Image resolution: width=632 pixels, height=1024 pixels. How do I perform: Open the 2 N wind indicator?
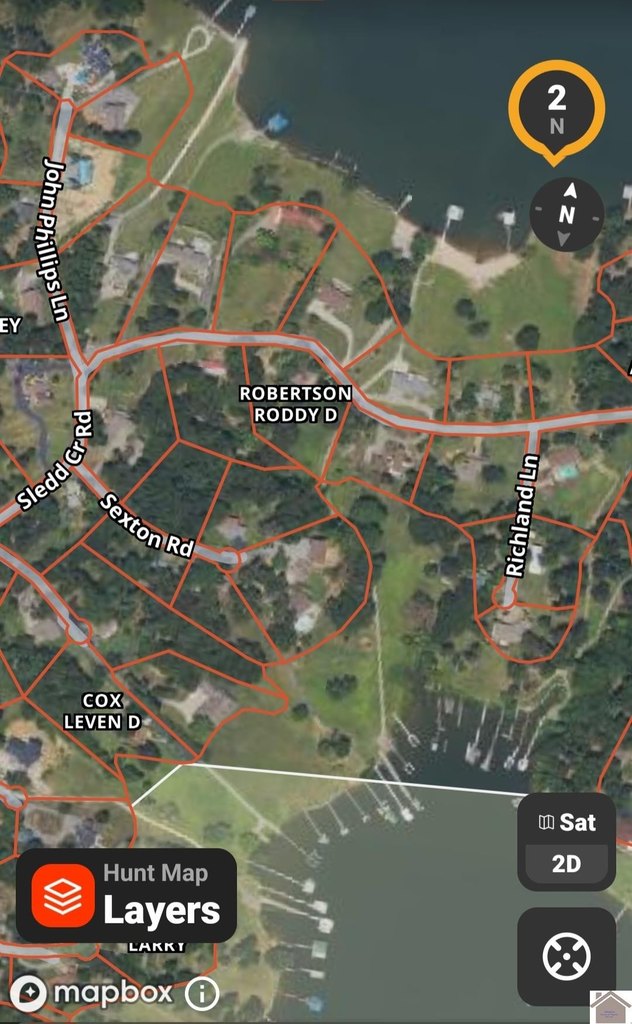[557, 110]
